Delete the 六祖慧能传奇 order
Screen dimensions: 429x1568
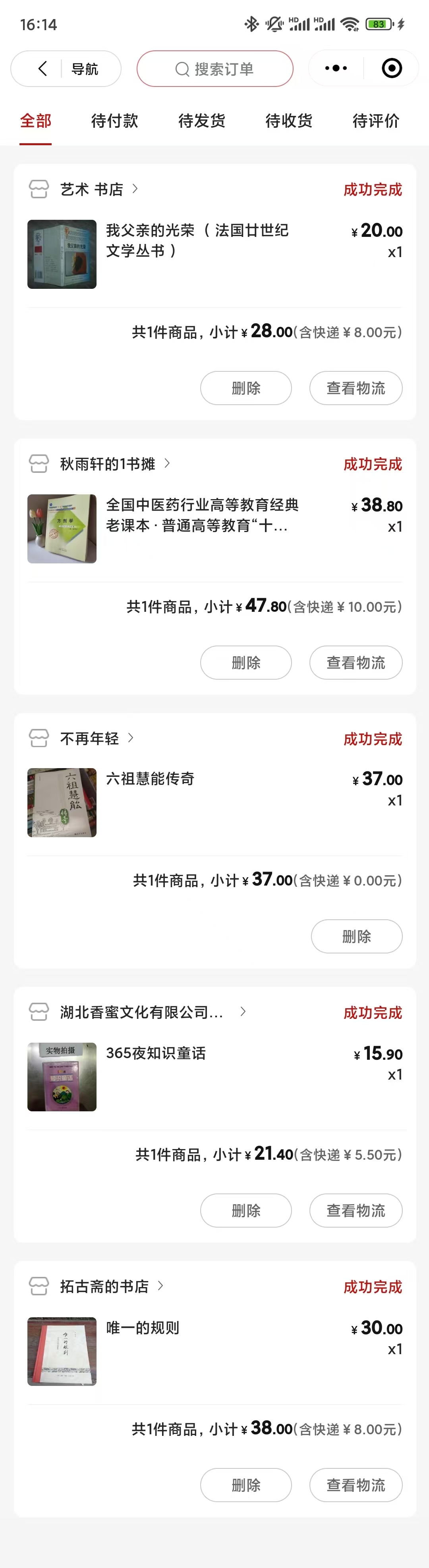pyautogui.click(x=356, y=936)
